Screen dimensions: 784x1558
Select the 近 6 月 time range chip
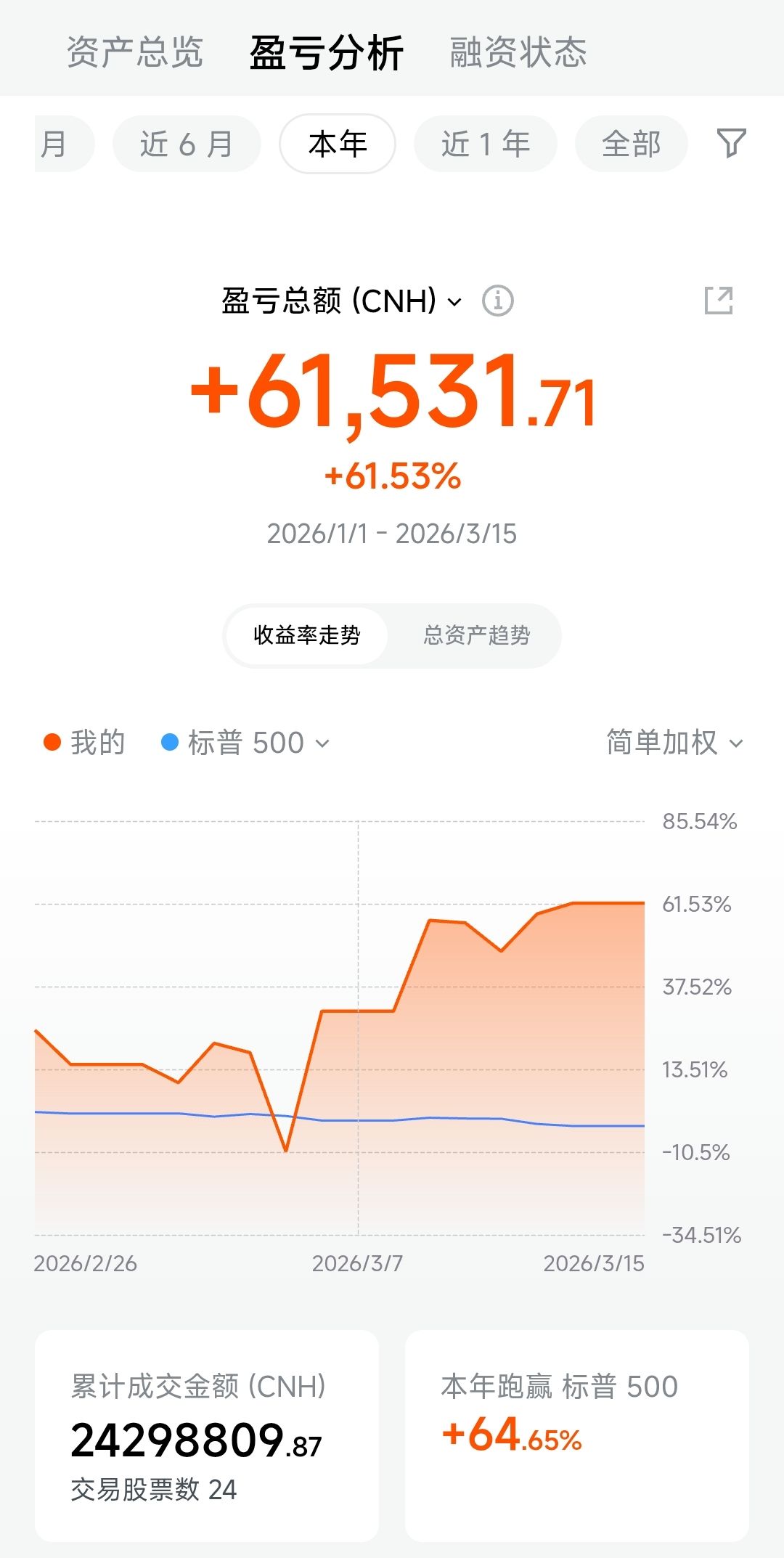point(187,144)
